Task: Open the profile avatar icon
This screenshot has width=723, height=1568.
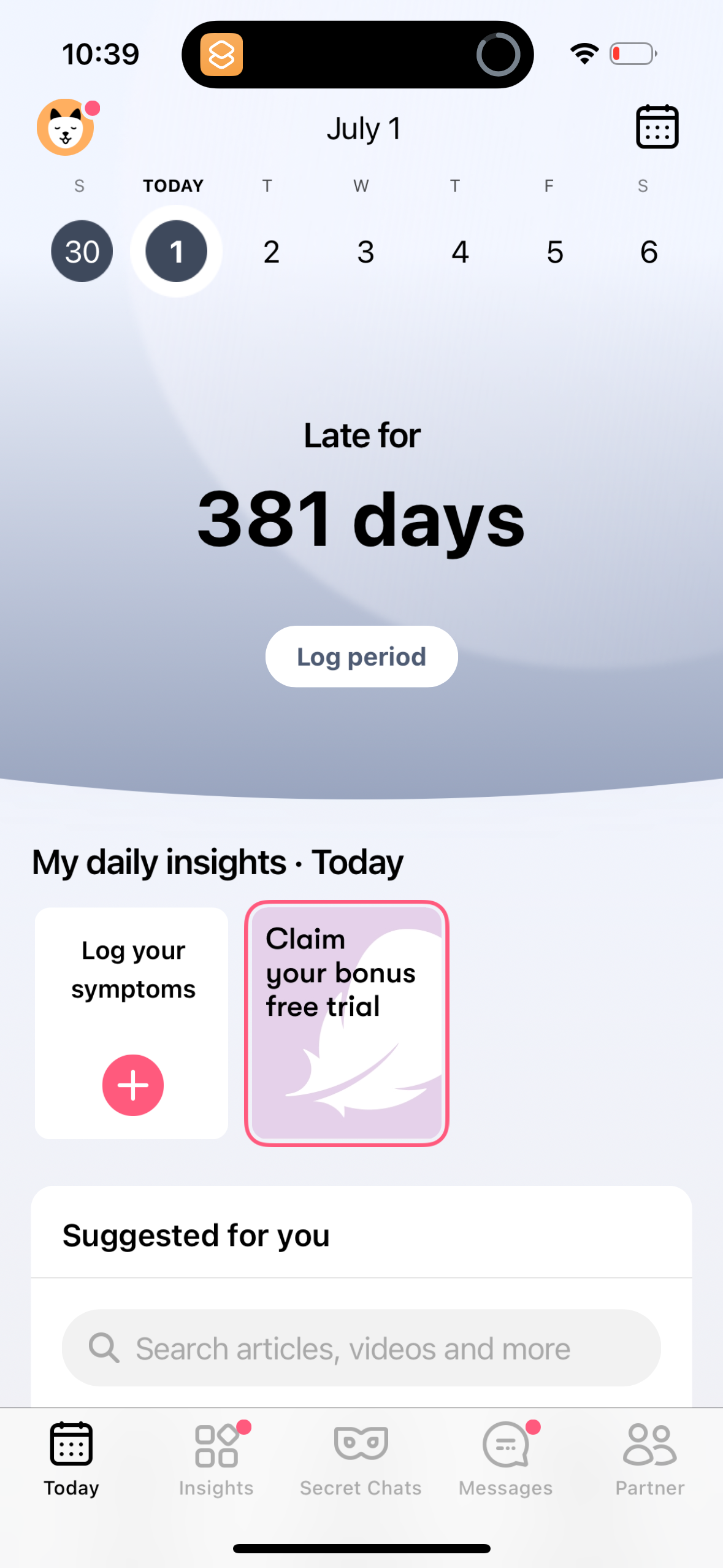Action: [x=65, y=128]
